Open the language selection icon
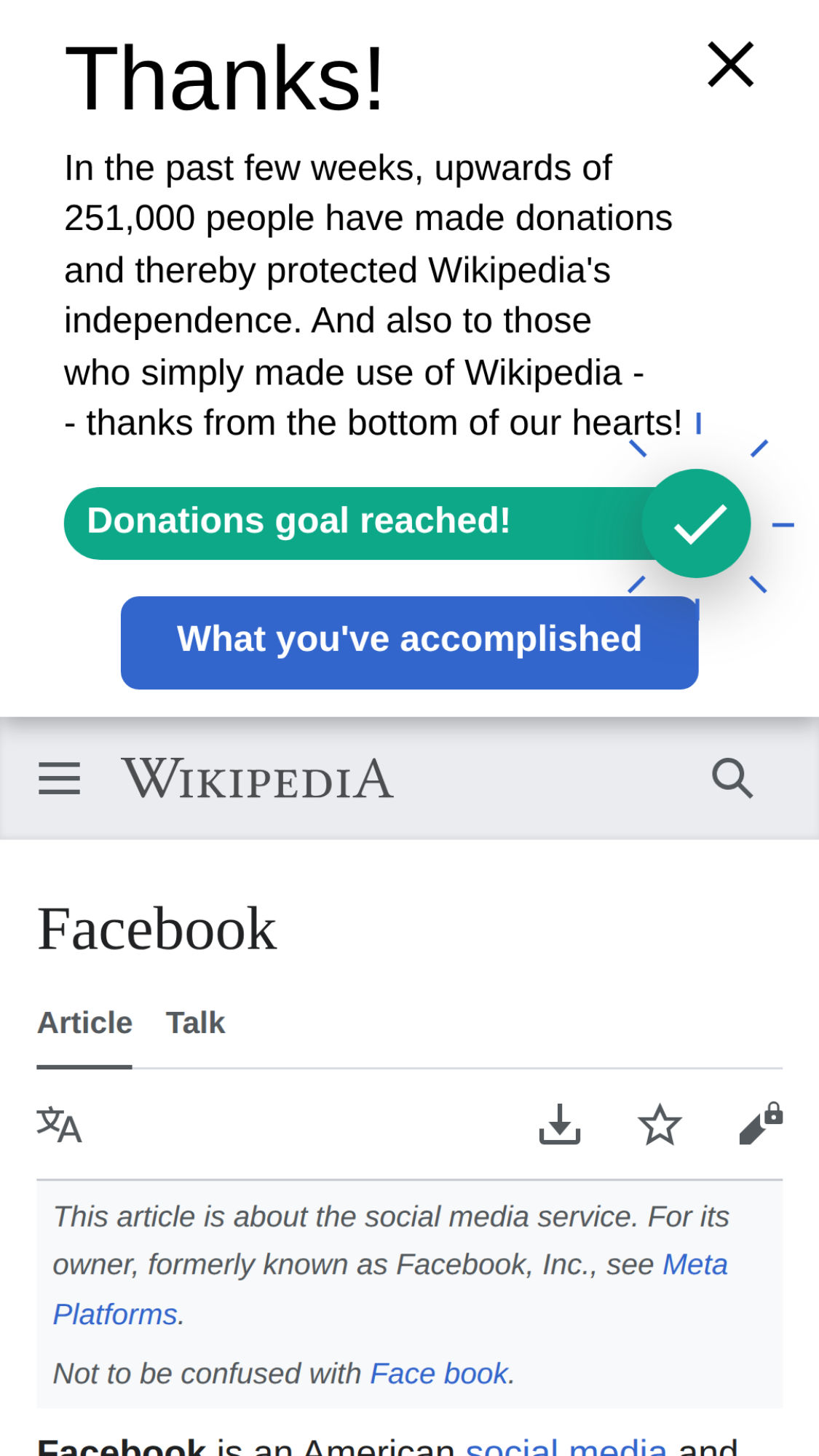Viewport: 819px width, 1456px height. (59, 1125)
